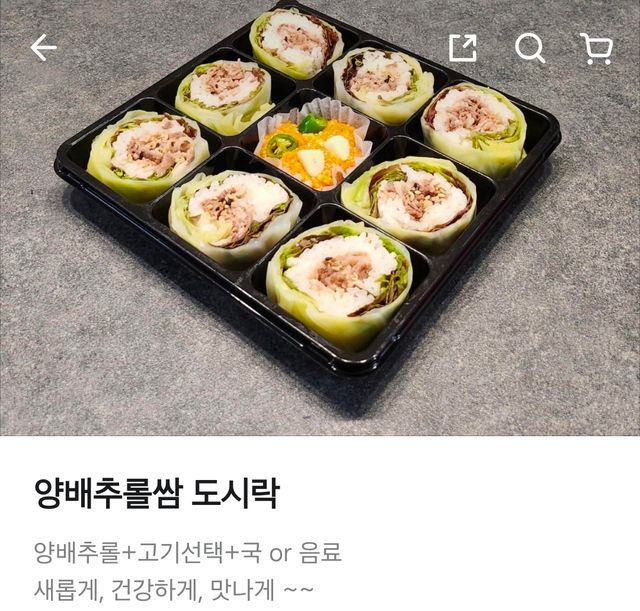Screen dimensions: 640x611
Task: Open the shopping cart
Action: [x=596, y=47]
